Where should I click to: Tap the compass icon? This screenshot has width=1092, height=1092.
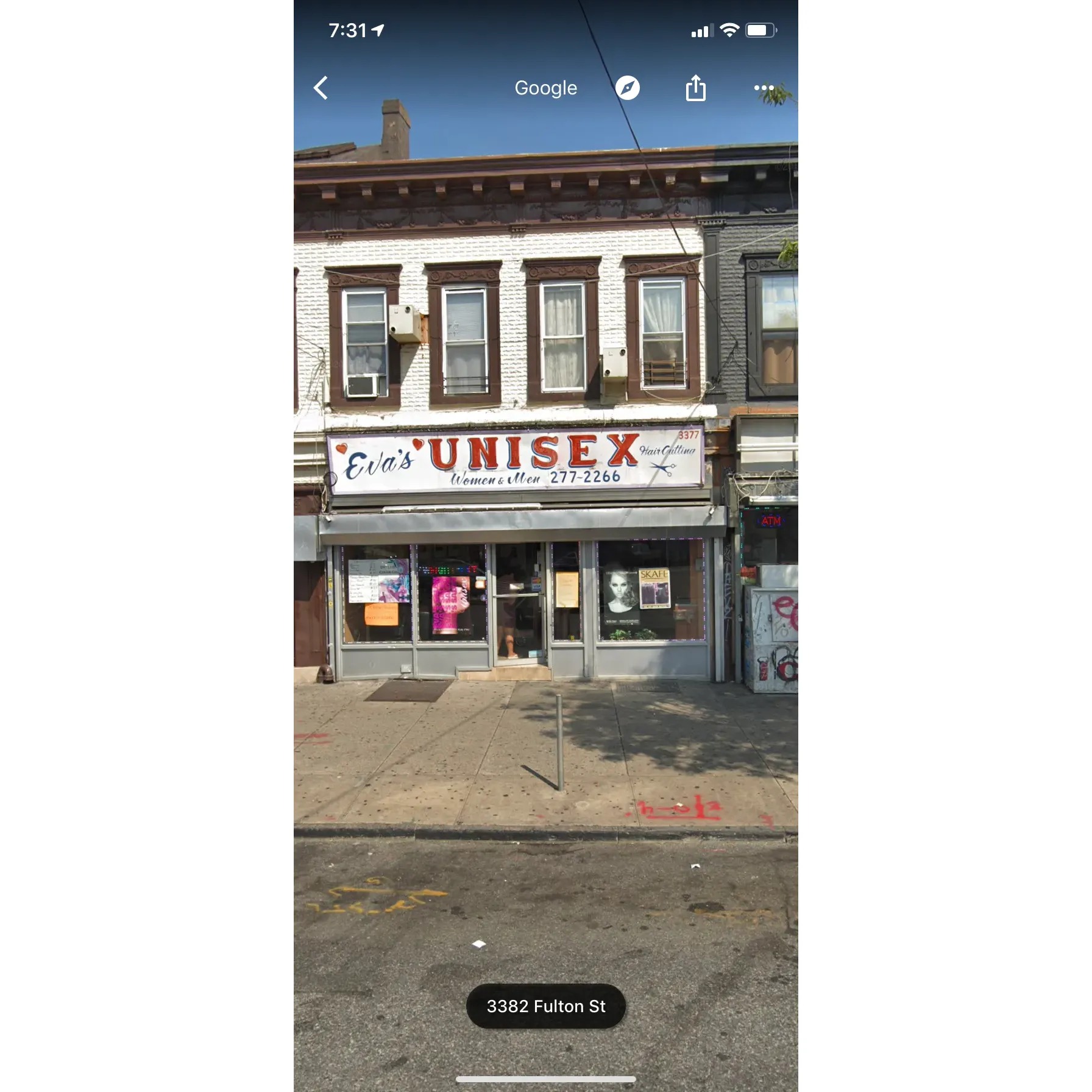[x=627, y=88]
